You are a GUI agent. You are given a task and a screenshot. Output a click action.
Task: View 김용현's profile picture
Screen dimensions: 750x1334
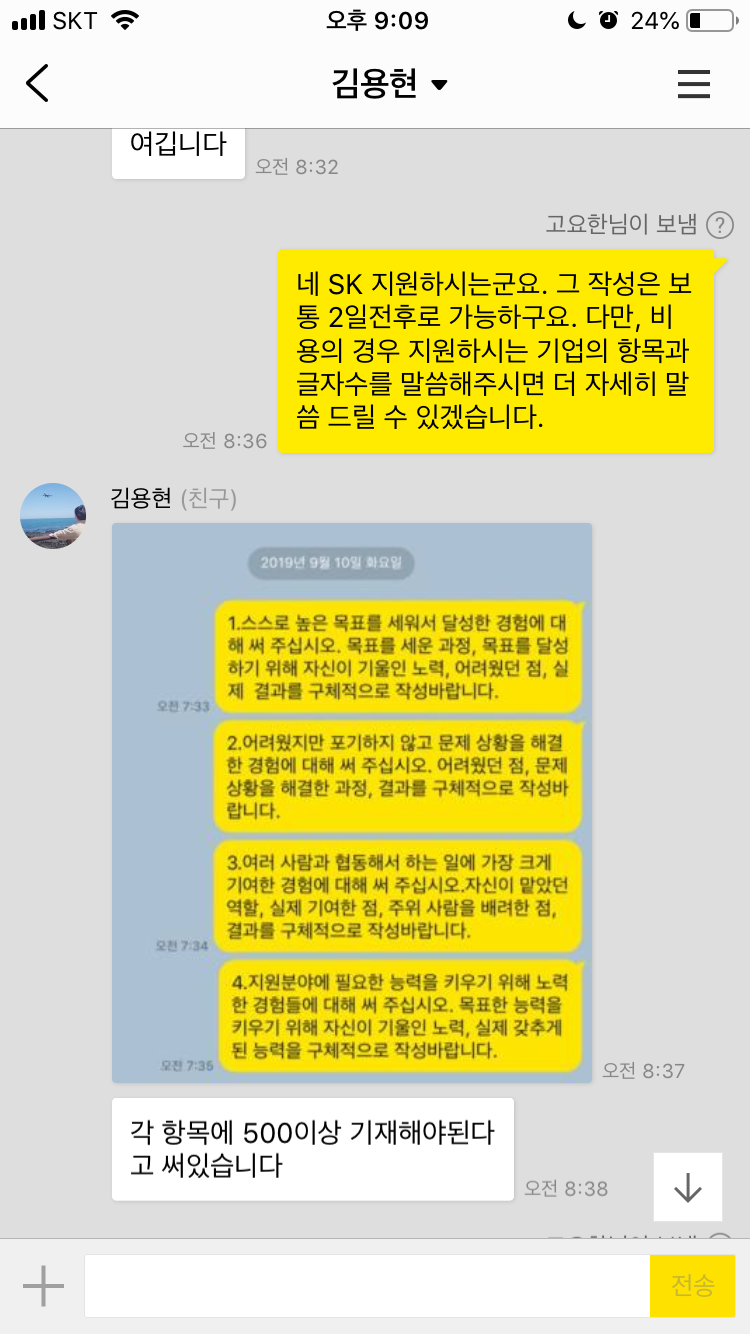(53, 516)
